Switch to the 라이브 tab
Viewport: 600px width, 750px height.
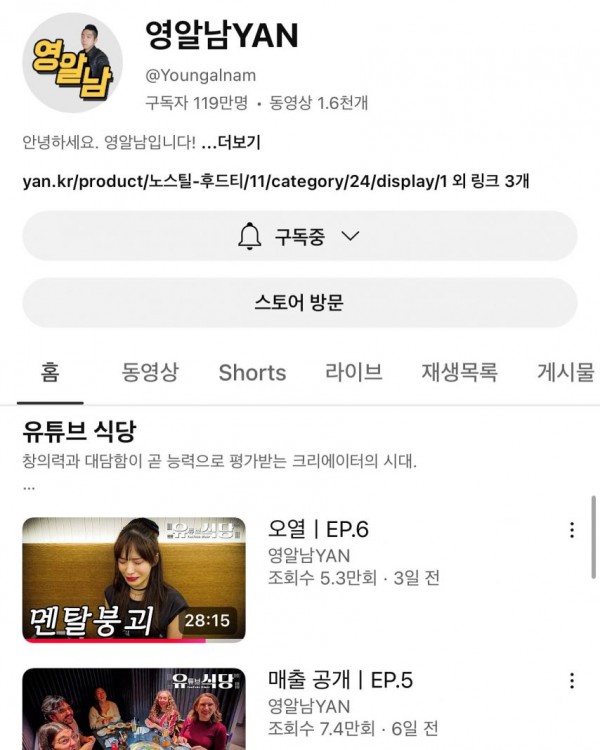(353, 372)
